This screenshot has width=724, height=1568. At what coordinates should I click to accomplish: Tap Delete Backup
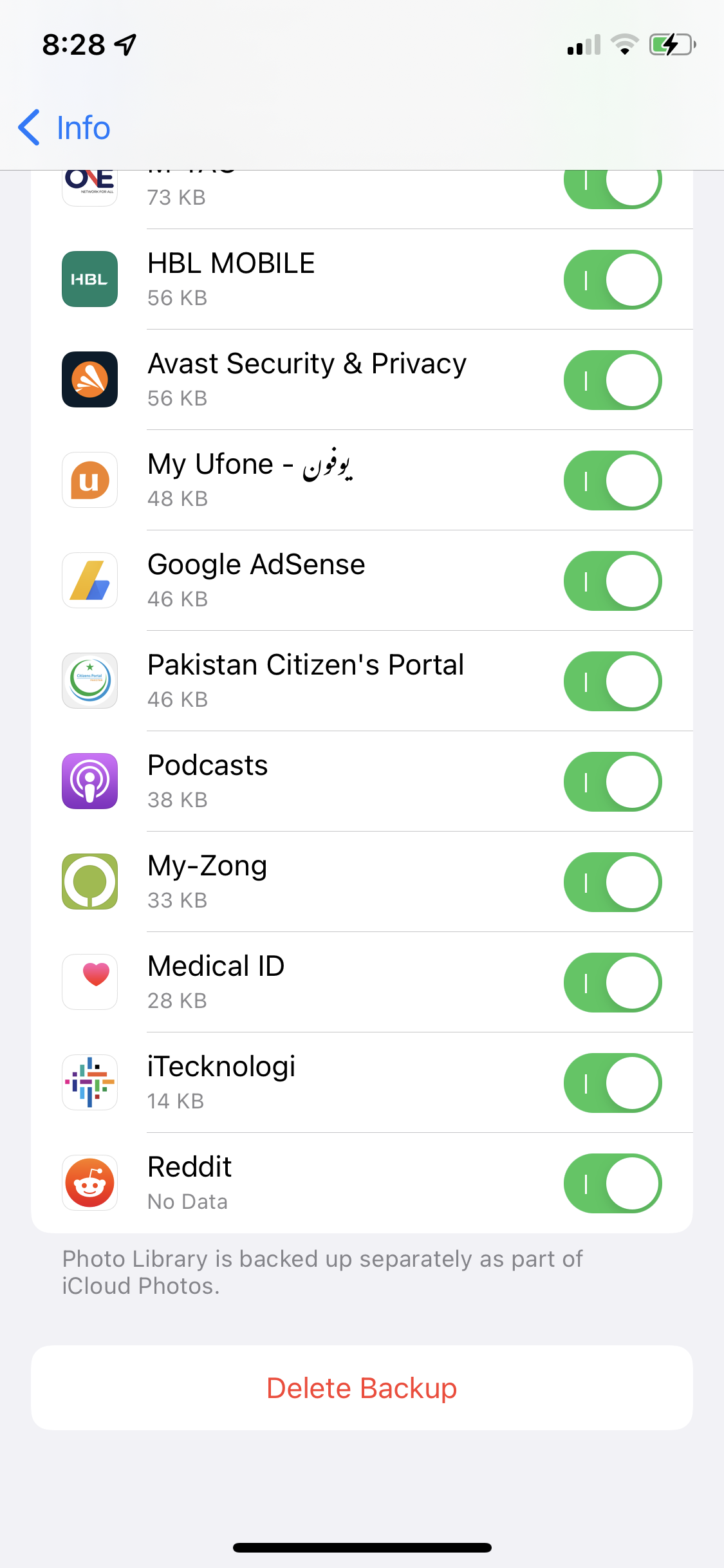(x=362, y=1388)
